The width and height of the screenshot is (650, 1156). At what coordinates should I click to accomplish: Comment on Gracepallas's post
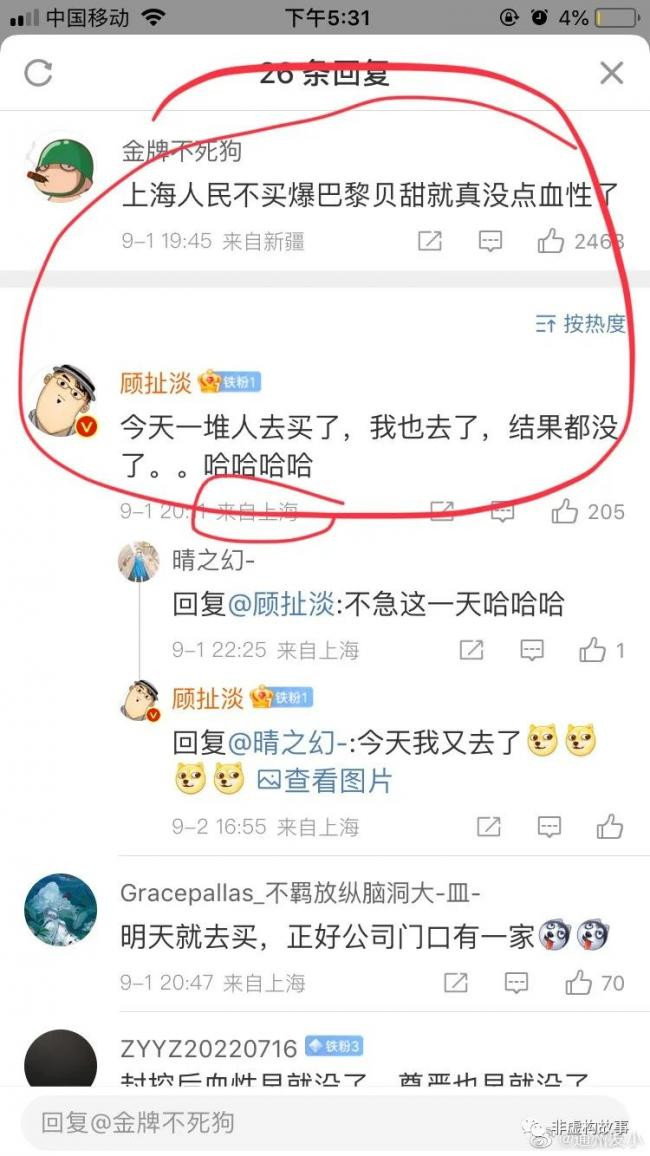pos(517,983)
